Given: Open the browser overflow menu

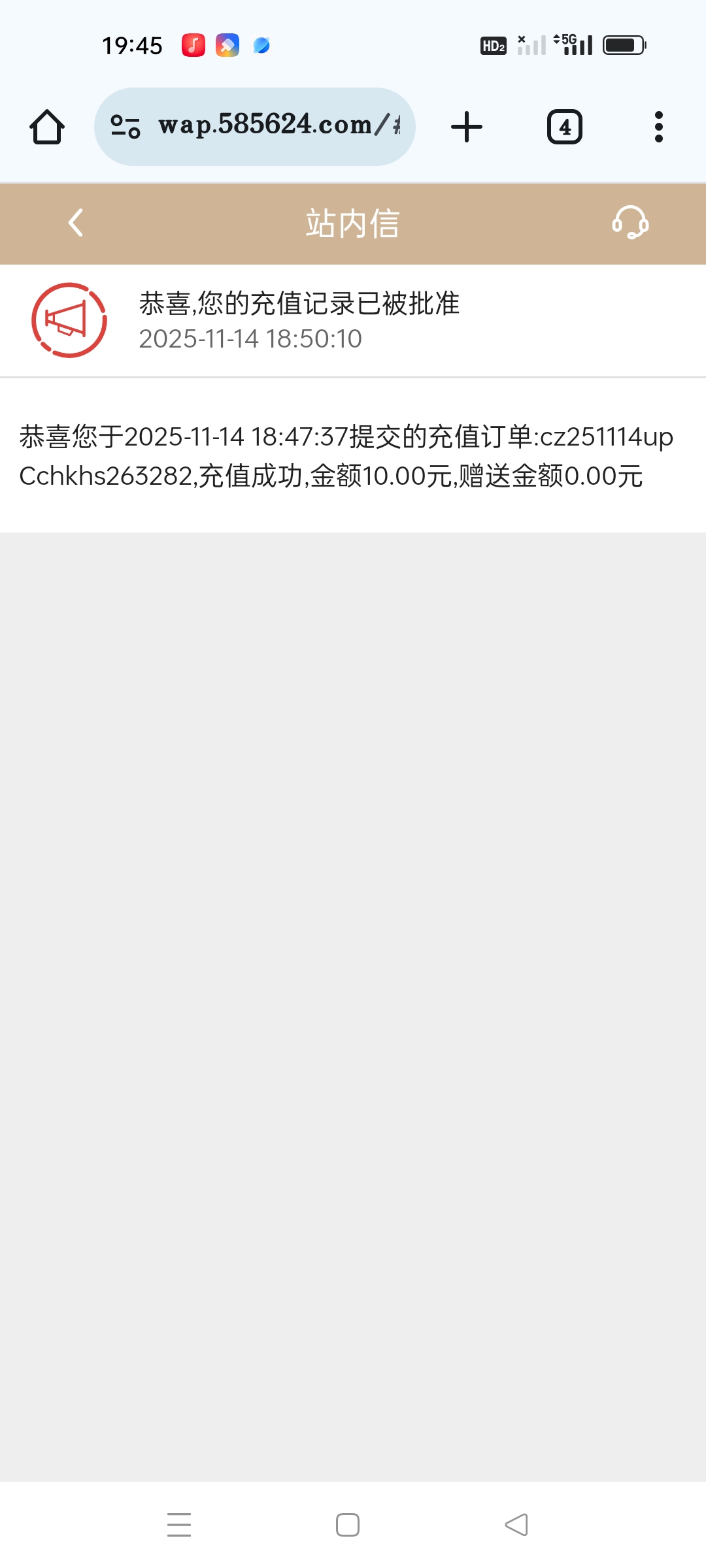Looking at the screenshot, I should point(659,127).
